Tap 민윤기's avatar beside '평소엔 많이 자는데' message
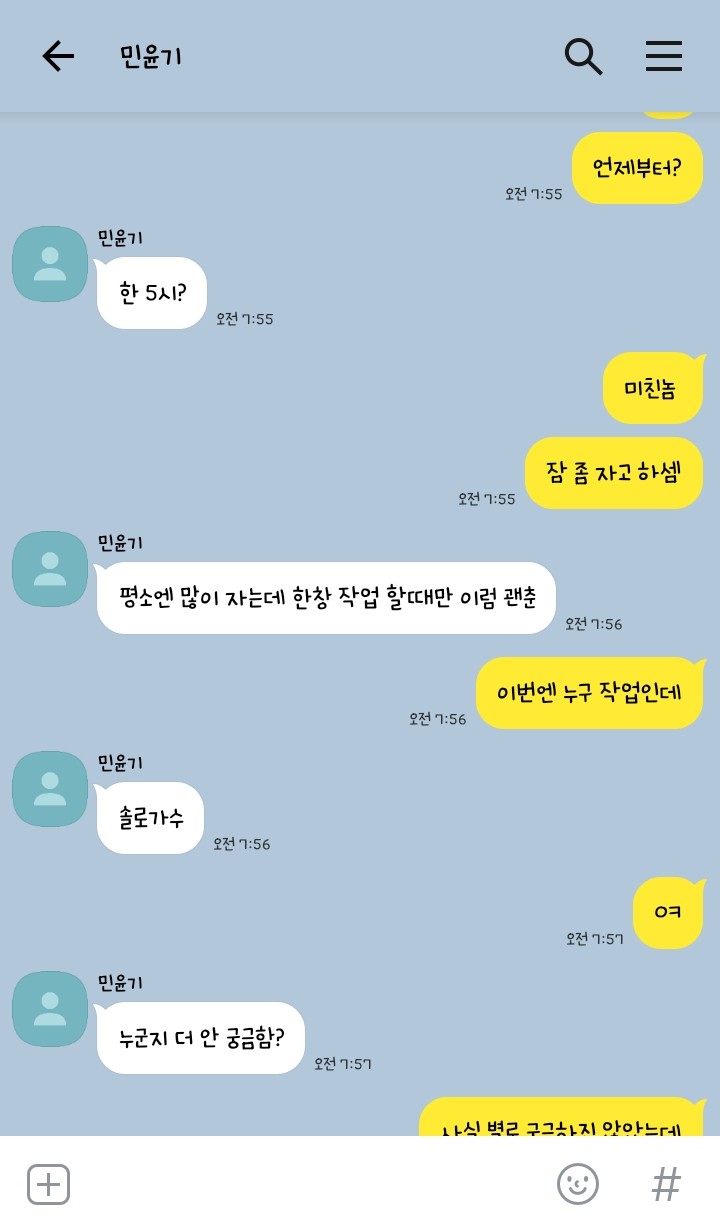This screenshot has width=720, height=1232. 50,569
